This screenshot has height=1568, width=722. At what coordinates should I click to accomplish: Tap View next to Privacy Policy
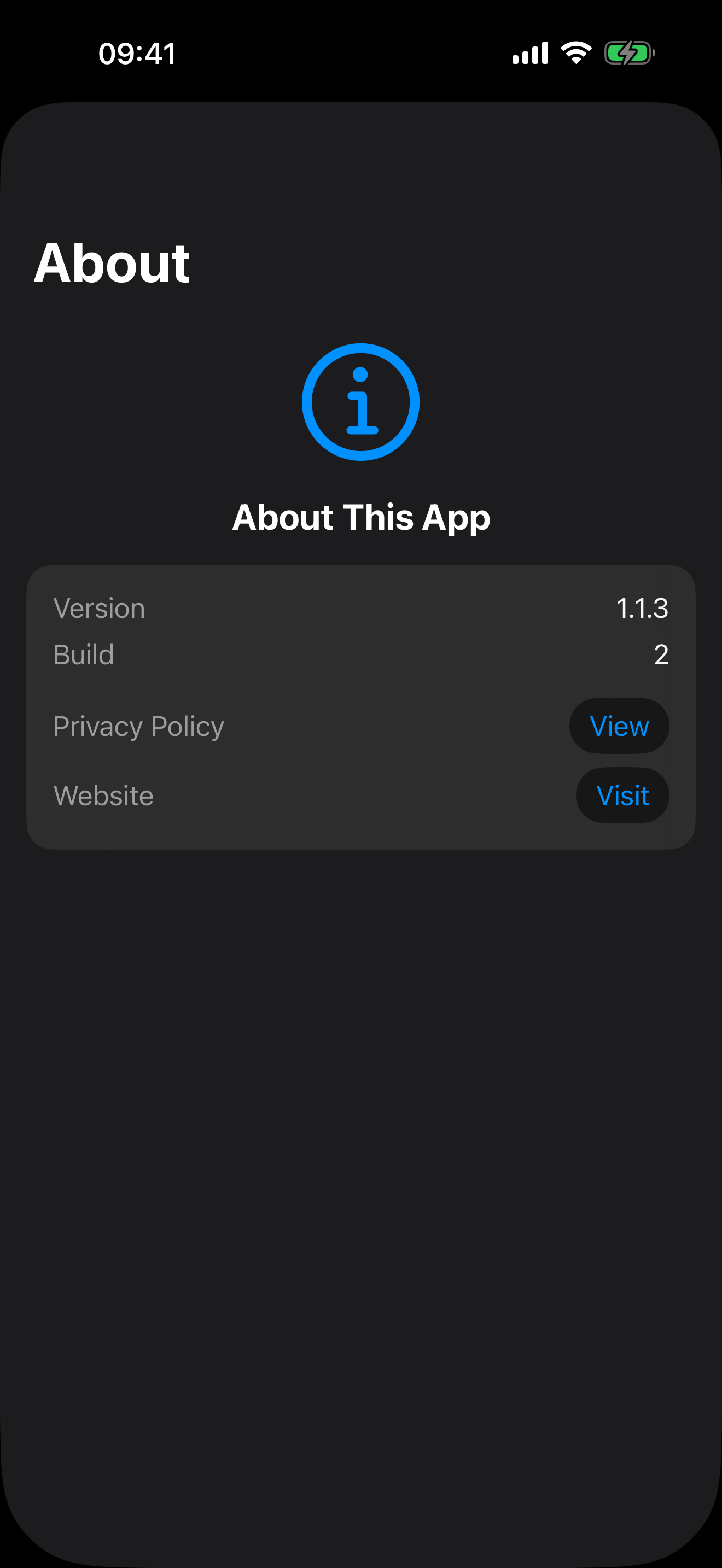click(619, 726)
